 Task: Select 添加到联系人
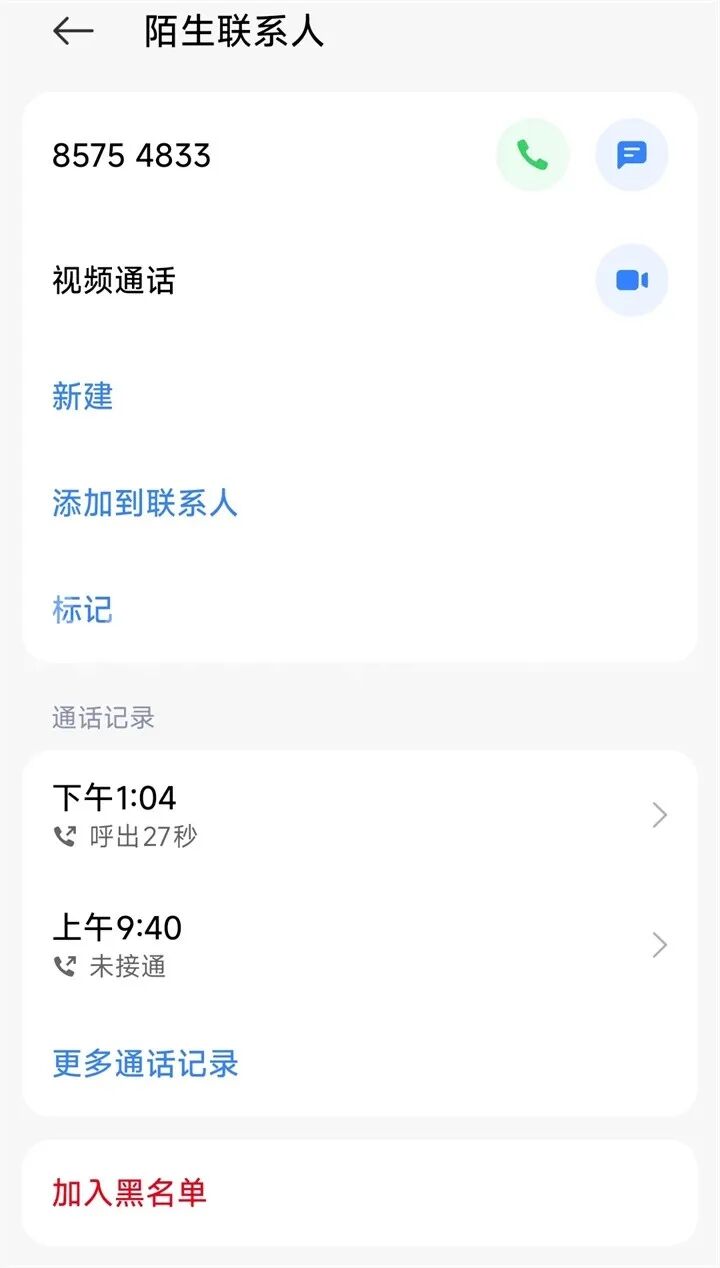(145, 503)
